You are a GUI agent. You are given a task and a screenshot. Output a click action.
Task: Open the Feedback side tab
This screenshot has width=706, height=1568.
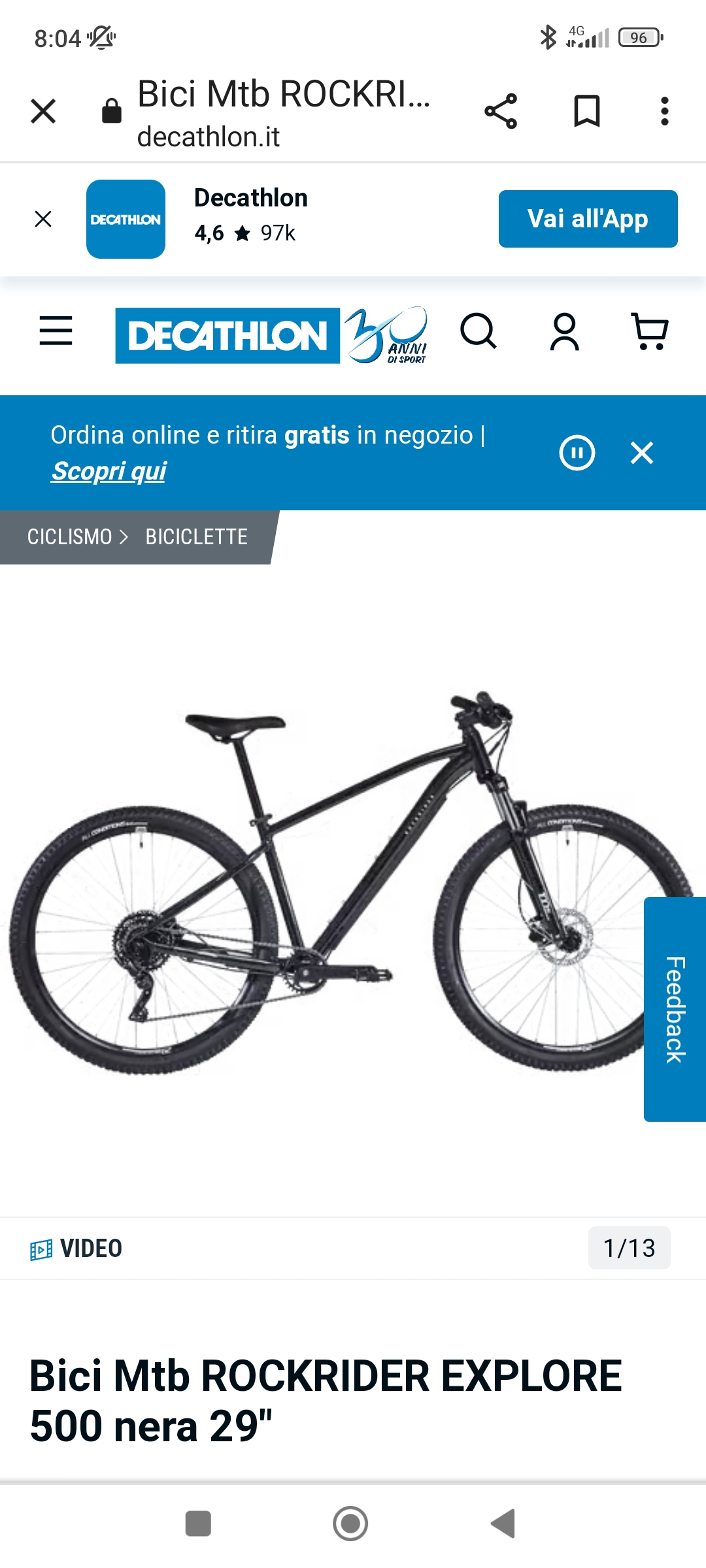coord(675,1009)
